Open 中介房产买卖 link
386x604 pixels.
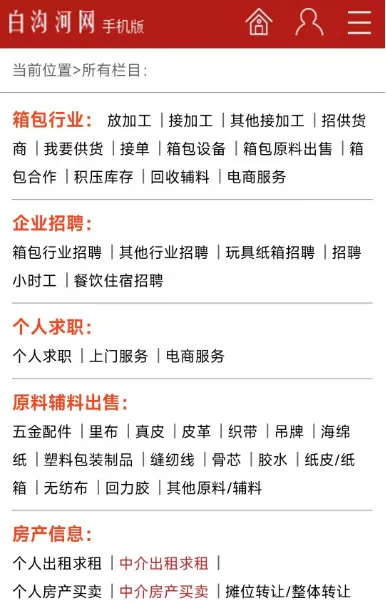click(164, 591)
